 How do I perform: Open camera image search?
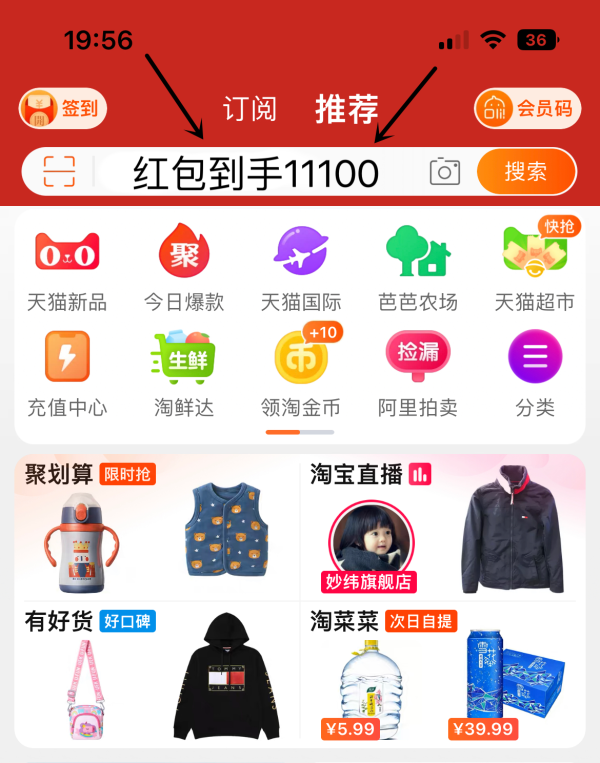point(445,172)
